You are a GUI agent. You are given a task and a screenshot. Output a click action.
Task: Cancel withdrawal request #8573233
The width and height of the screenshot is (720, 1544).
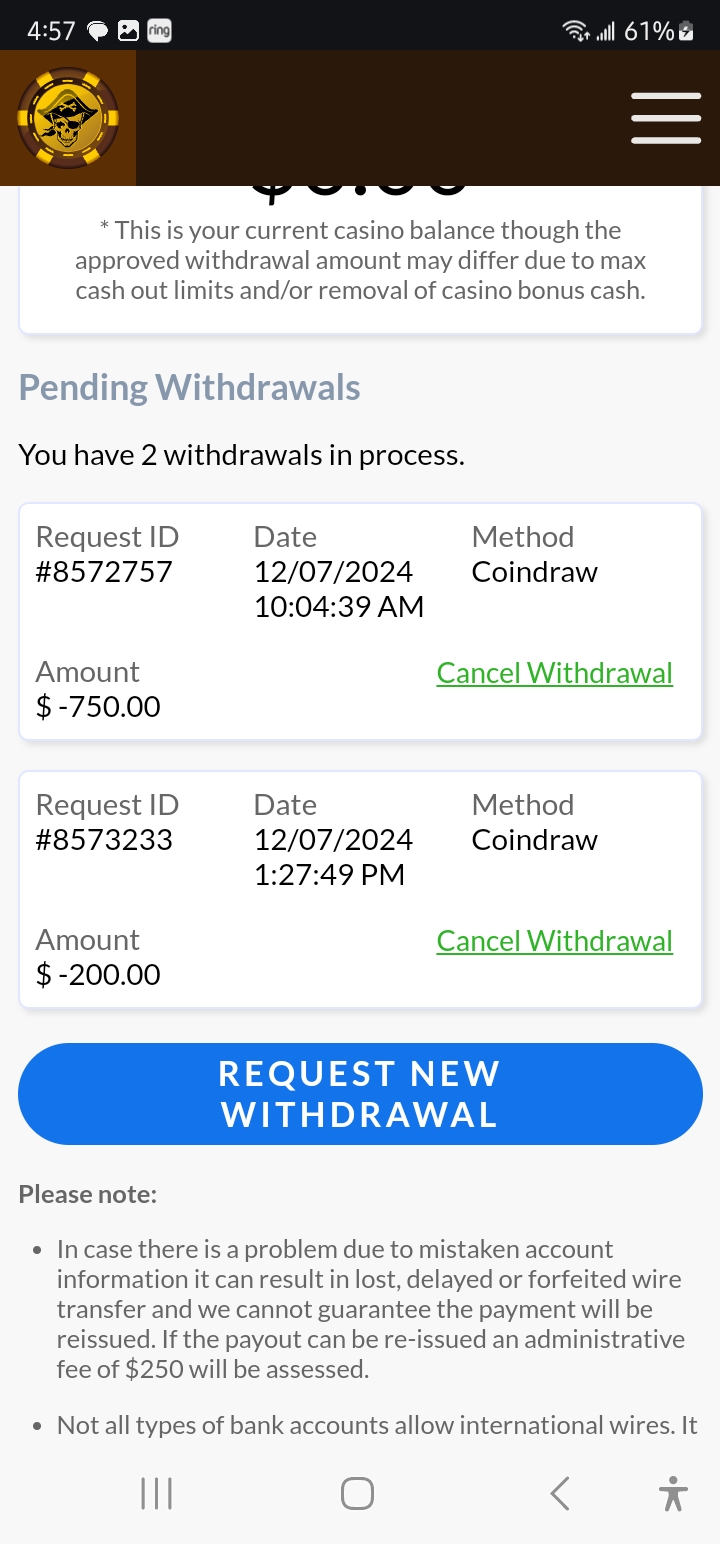coord(554,941)
